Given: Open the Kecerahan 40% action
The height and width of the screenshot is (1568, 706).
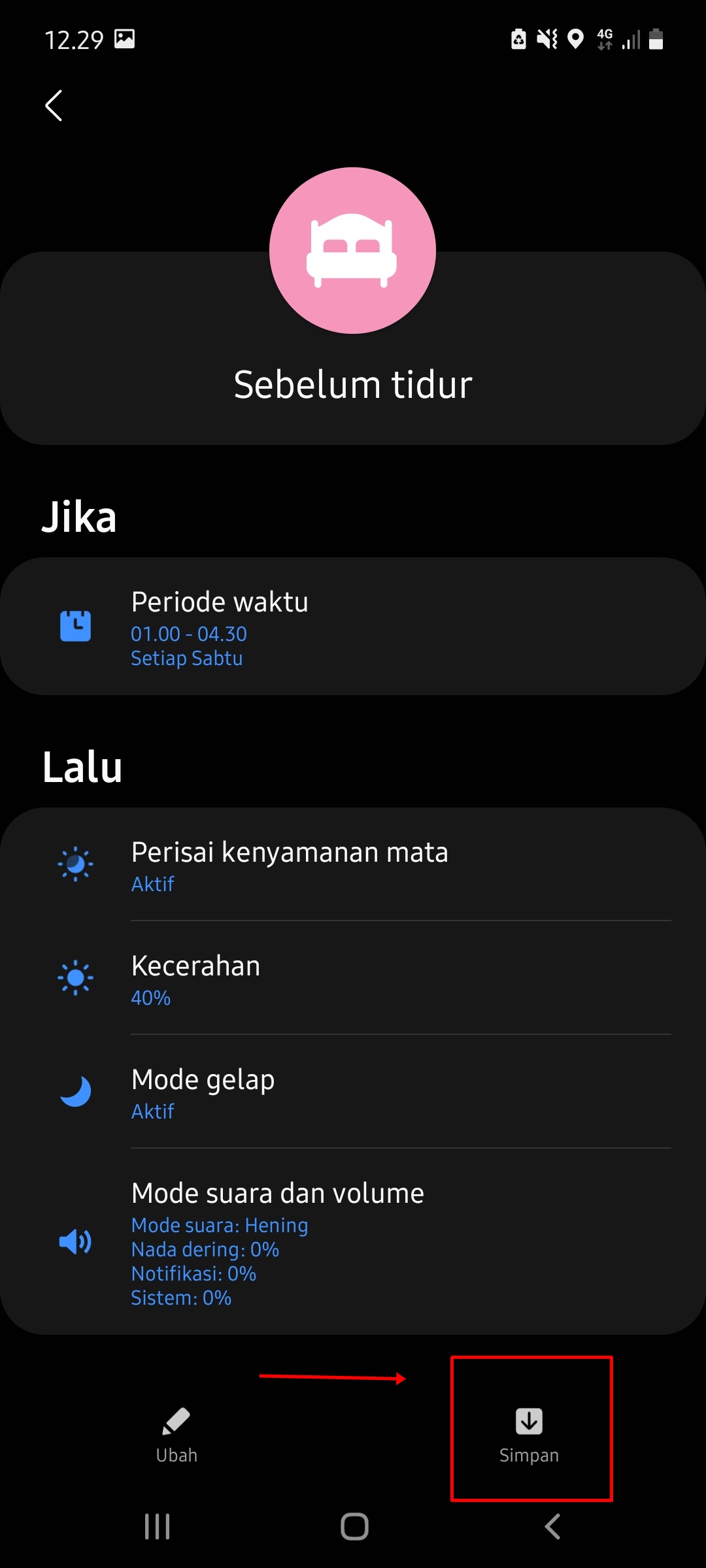Looking at the screenshot, I should pos(353,979).
